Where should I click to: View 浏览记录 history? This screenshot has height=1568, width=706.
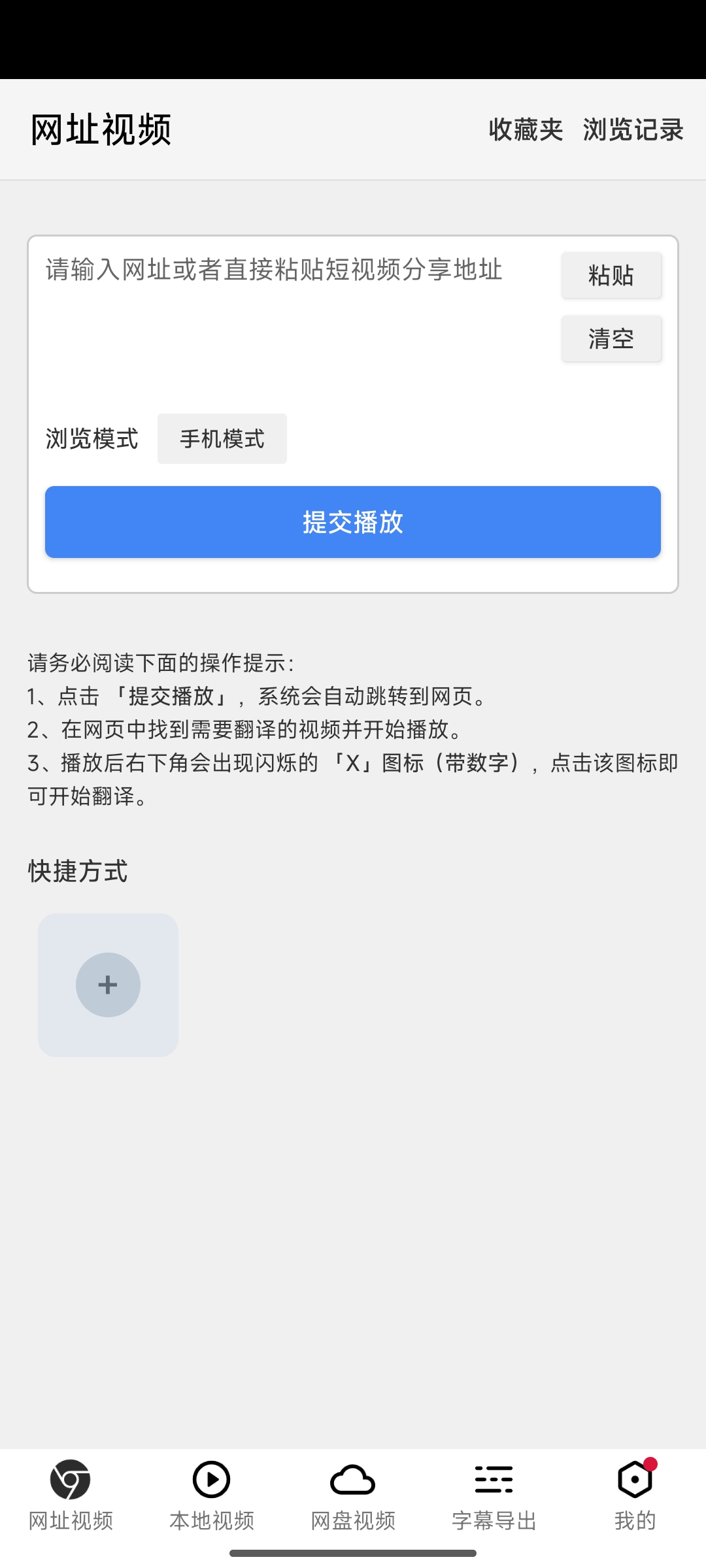pos(633,129)
